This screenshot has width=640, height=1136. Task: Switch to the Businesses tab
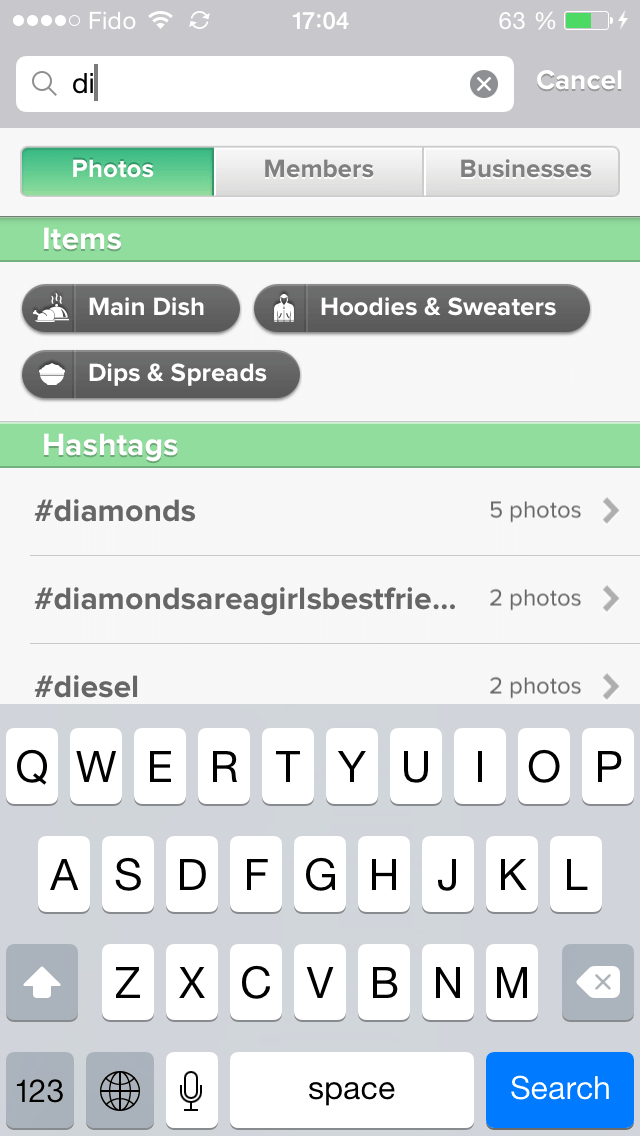tap(525, 170)
